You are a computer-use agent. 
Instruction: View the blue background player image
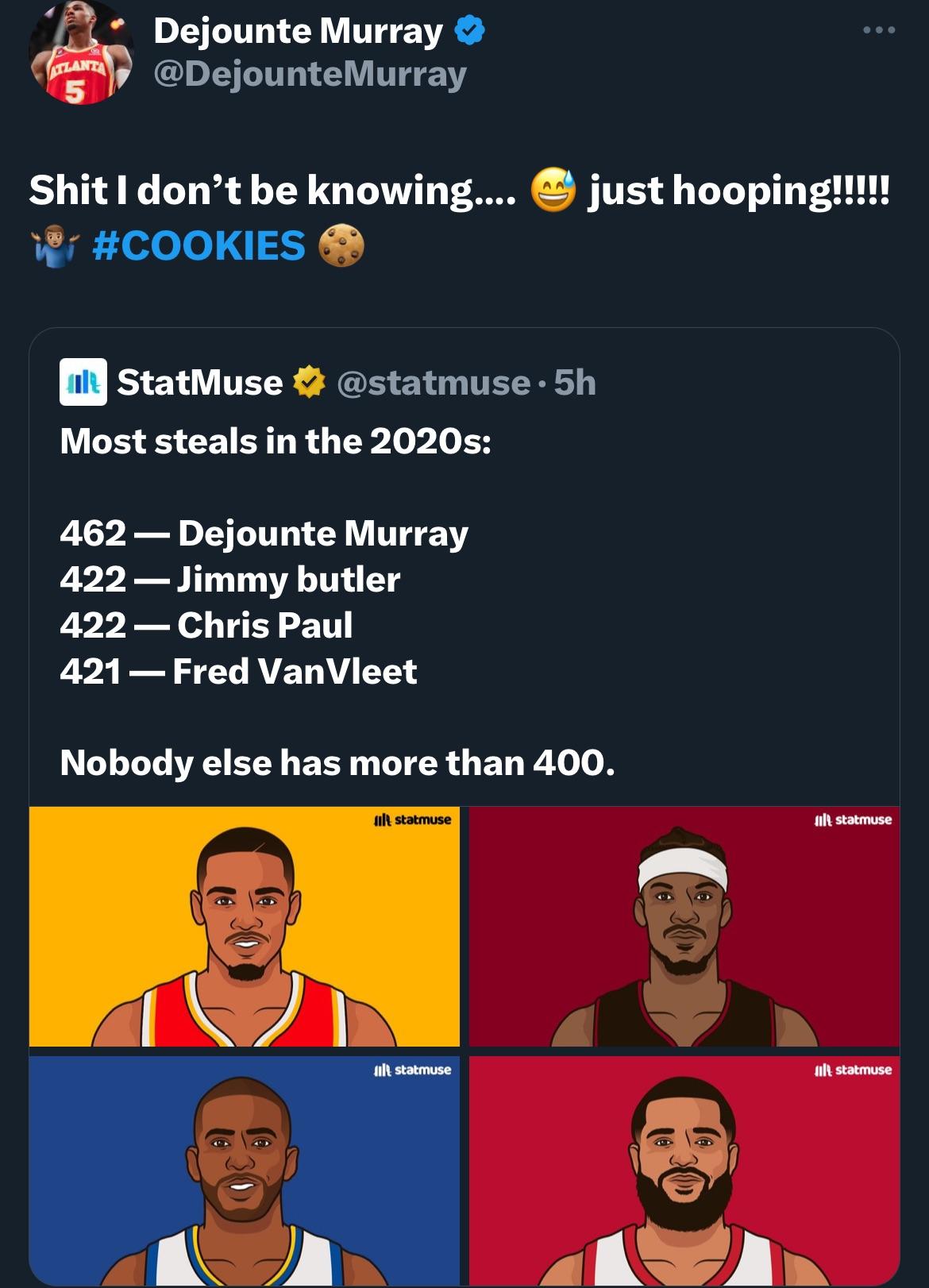pyautogui.click(x=245, y=1169)
